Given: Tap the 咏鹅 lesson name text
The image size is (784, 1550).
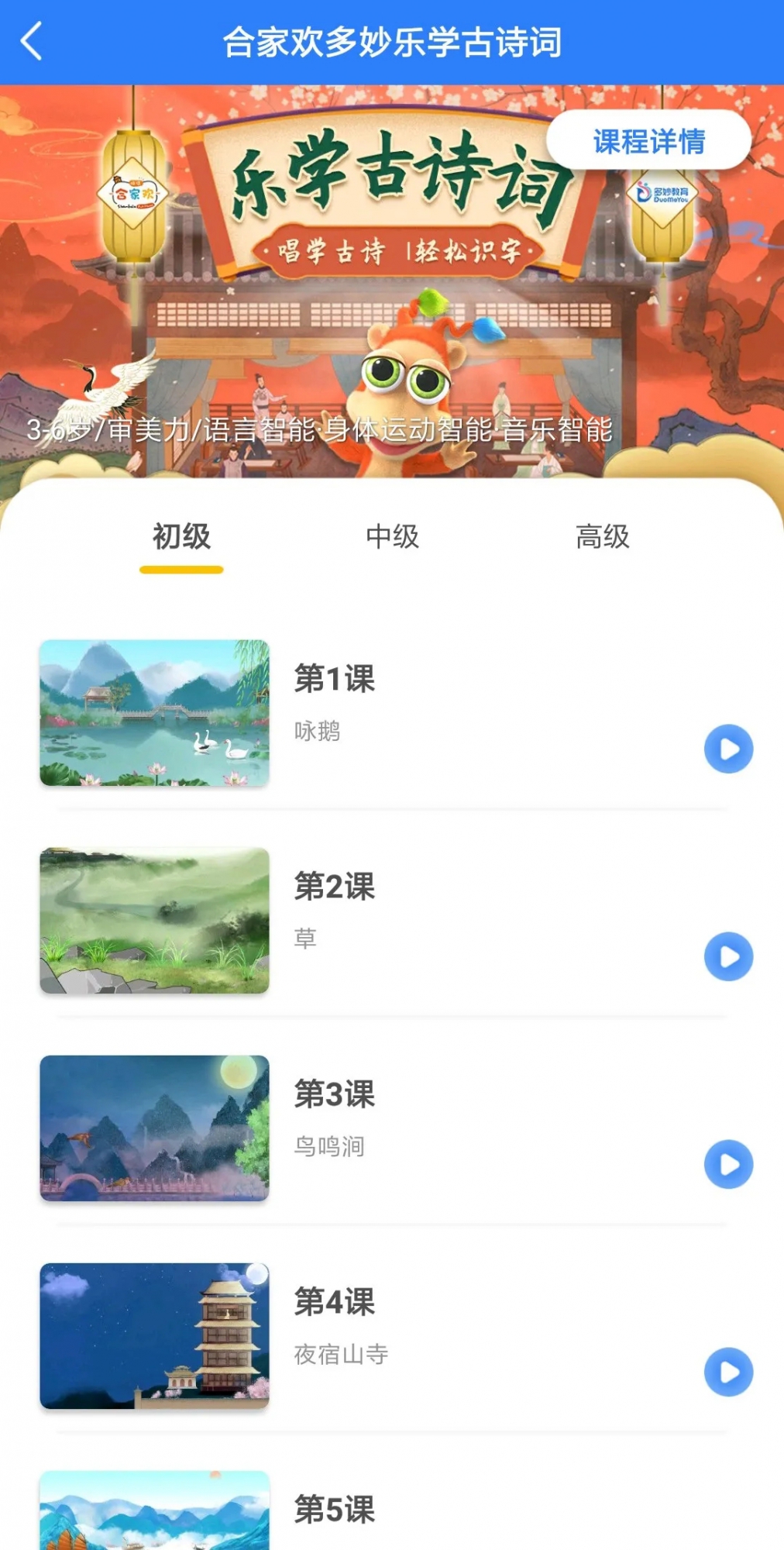Looking at the screenshot, I should click(320, 728).
